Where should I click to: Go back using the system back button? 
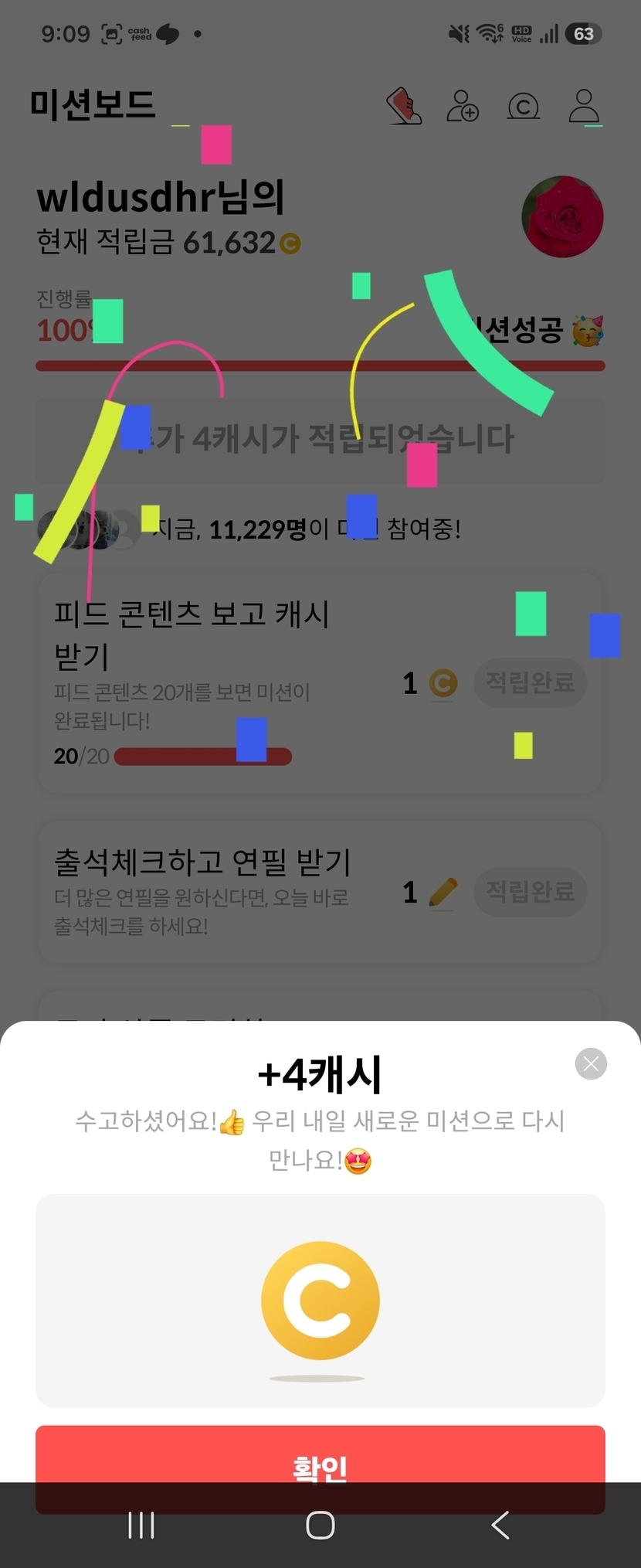coord(500,1525)
